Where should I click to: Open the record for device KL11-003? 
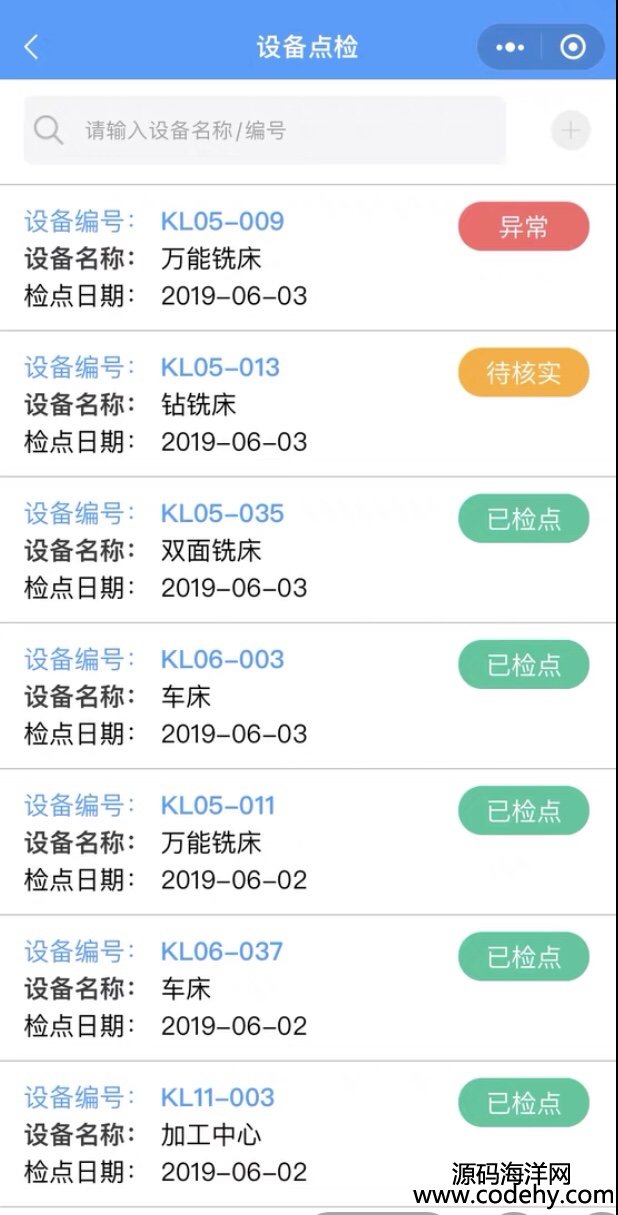point(308,1134)
